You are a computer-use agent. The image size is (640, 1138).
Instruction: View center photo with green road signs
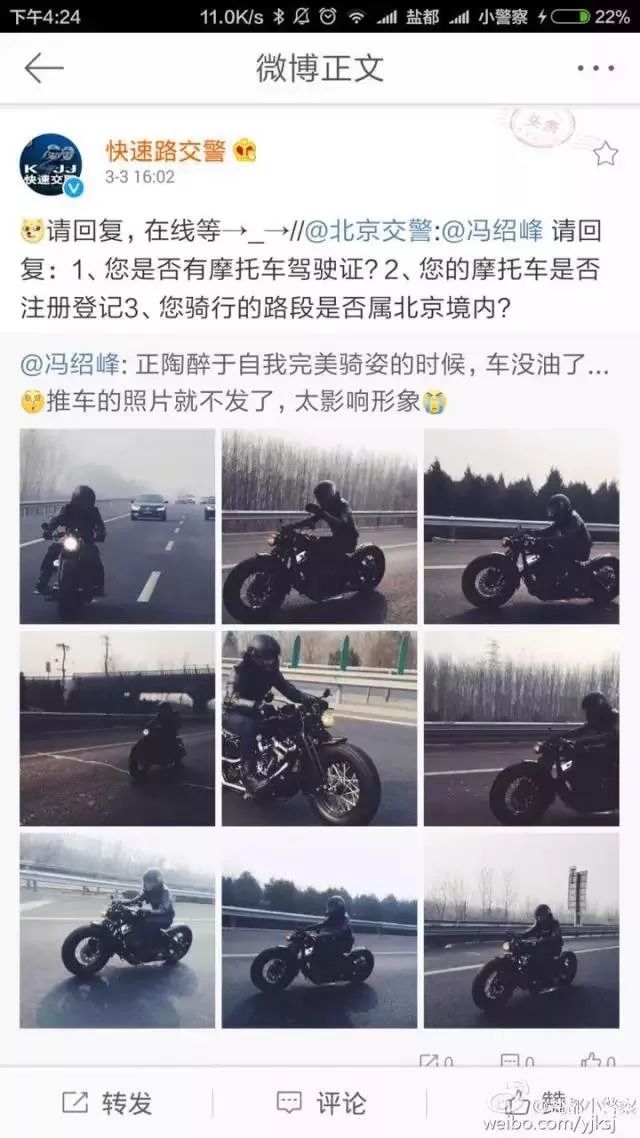[x=319, y=727]
